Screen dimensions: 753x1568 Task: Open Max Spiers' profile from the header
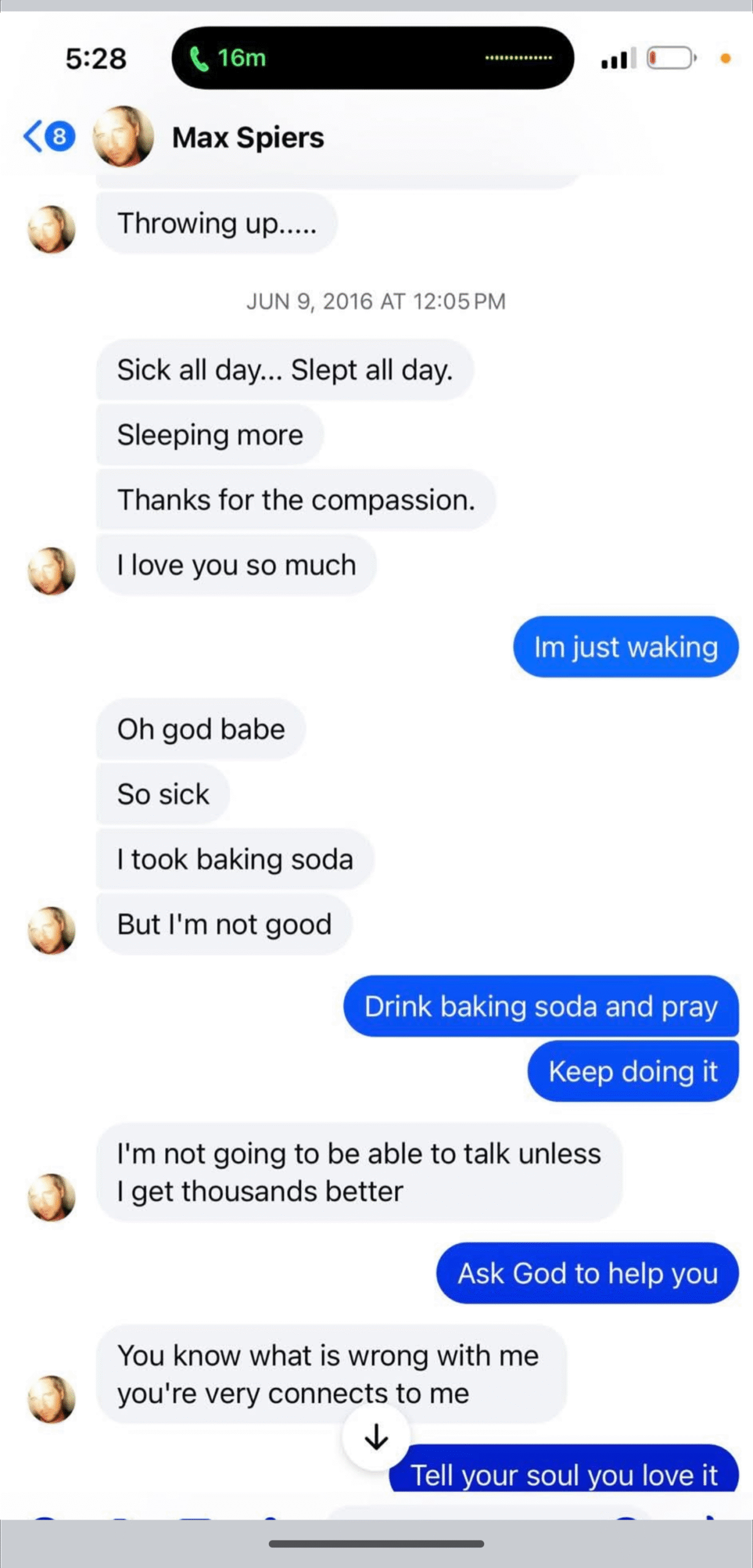(x=247, y=137)
